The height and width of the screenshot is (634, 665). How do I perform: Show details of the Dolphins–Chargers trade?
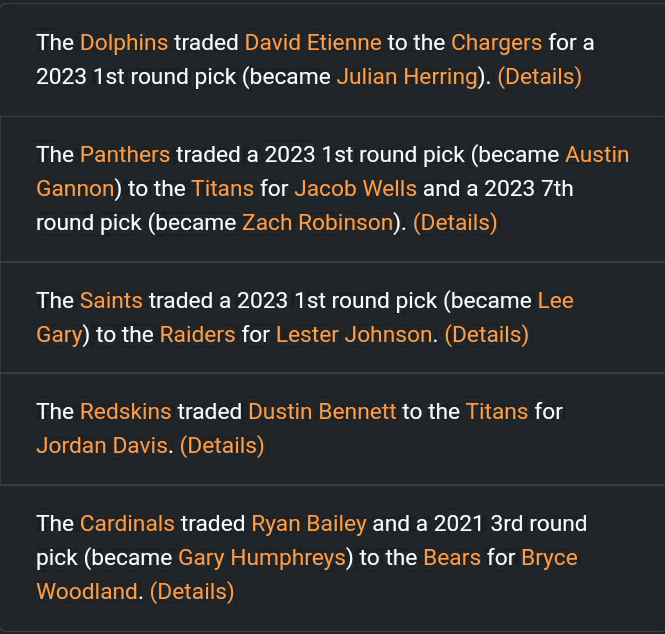point(539,77)
